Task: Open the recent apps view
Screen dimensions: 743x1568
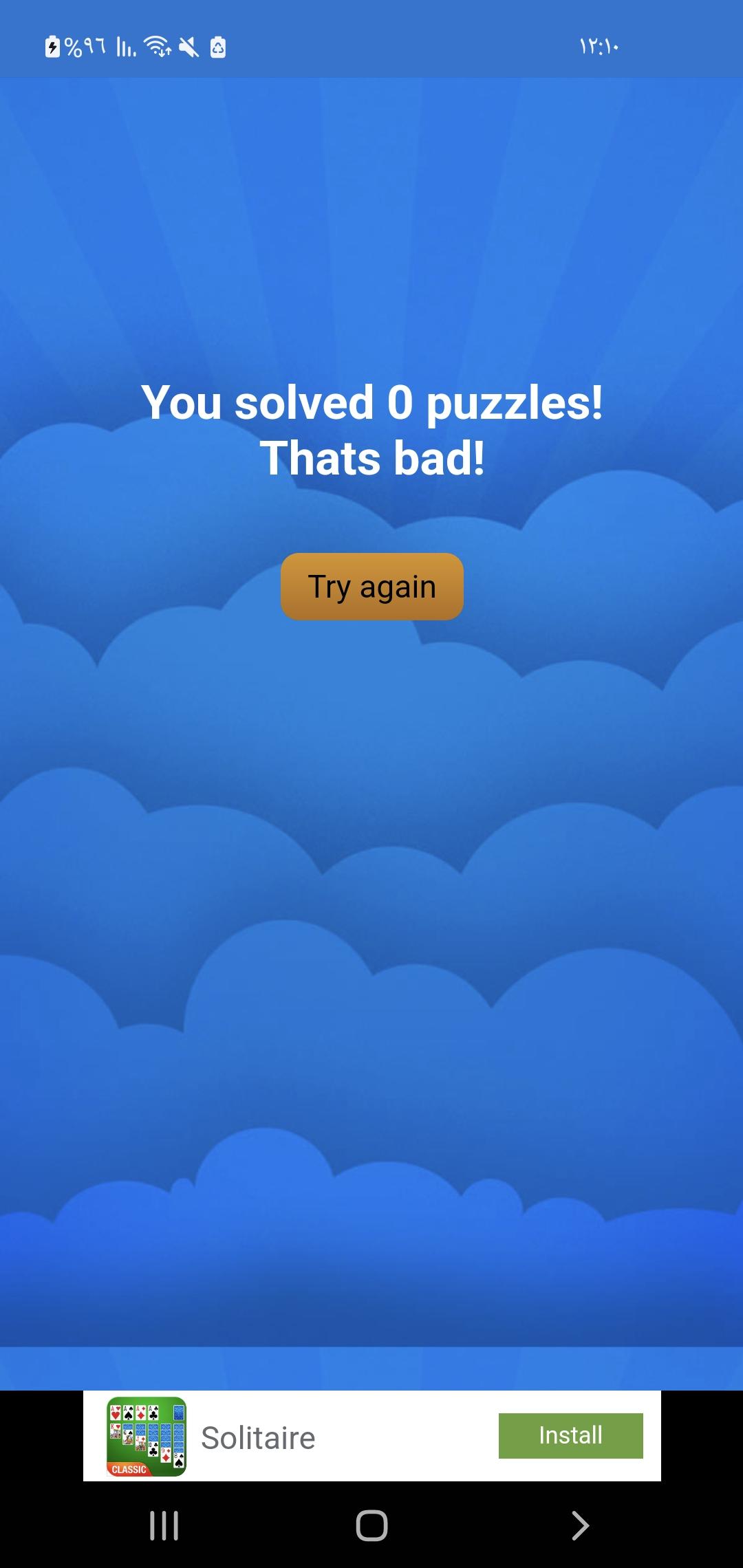Action: point(164,1525)
